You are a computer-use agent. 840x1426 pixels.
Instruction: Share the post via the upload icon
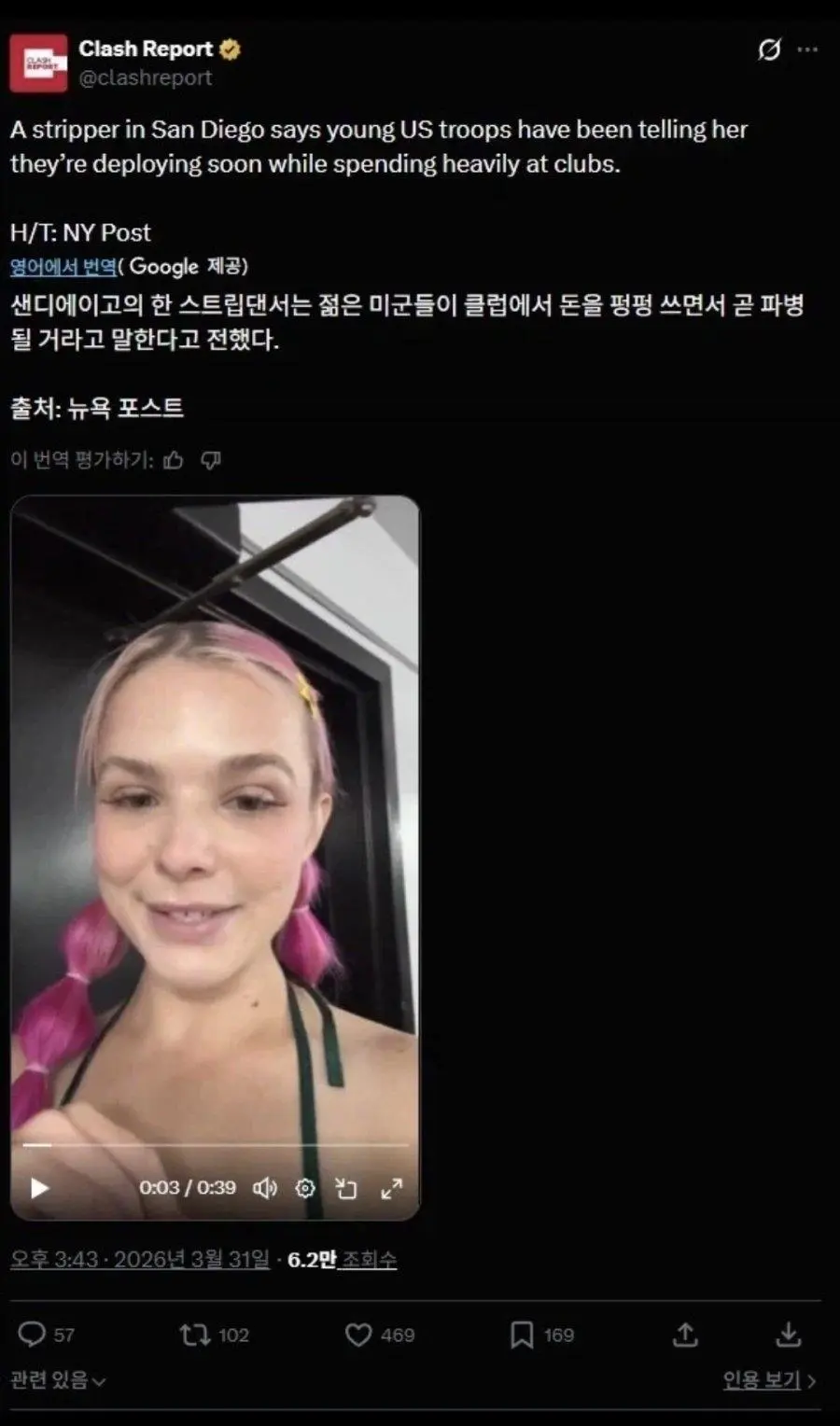685,1335
